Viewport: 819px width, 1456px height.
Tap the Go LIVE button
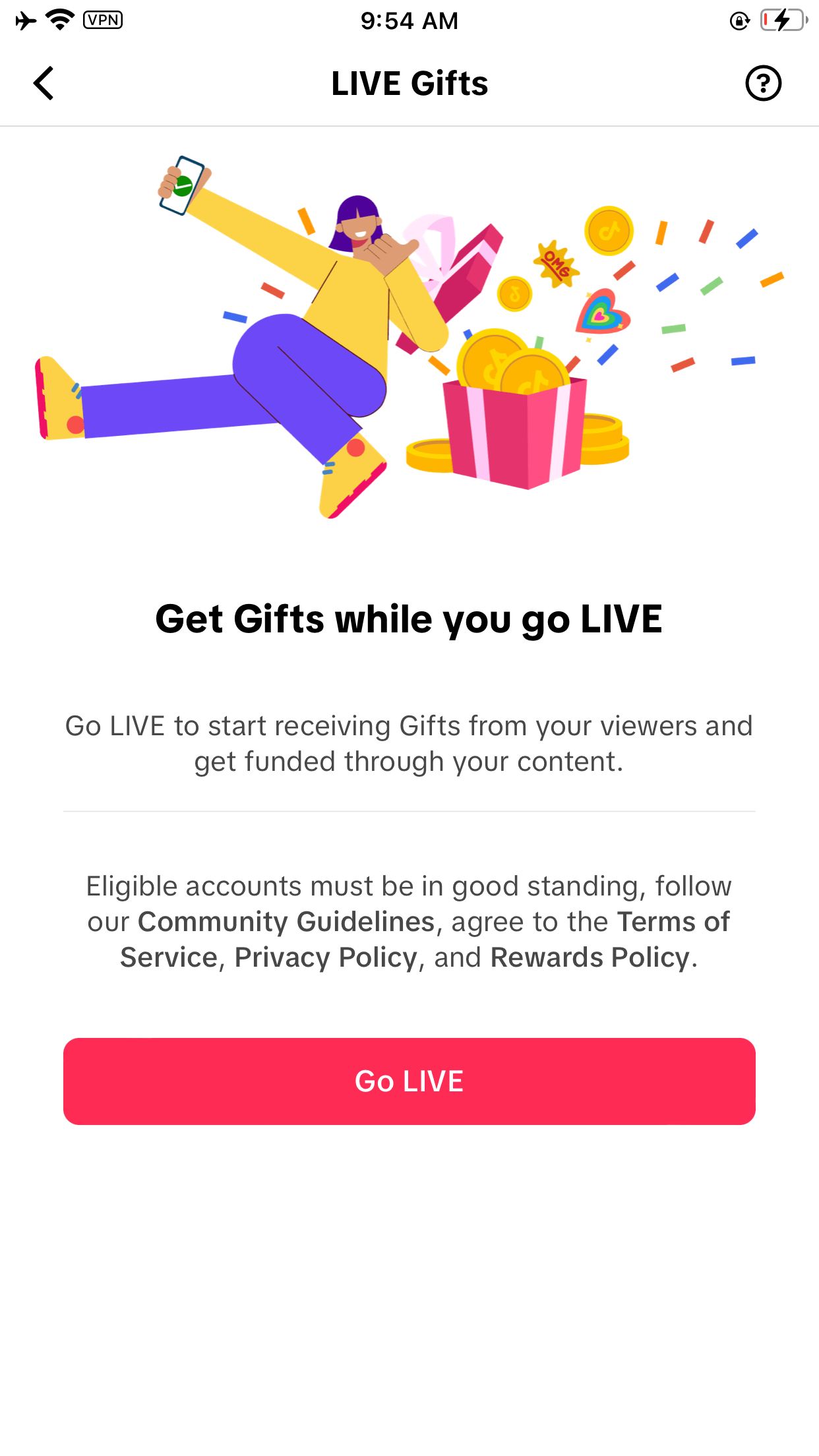coord(409,1081)
